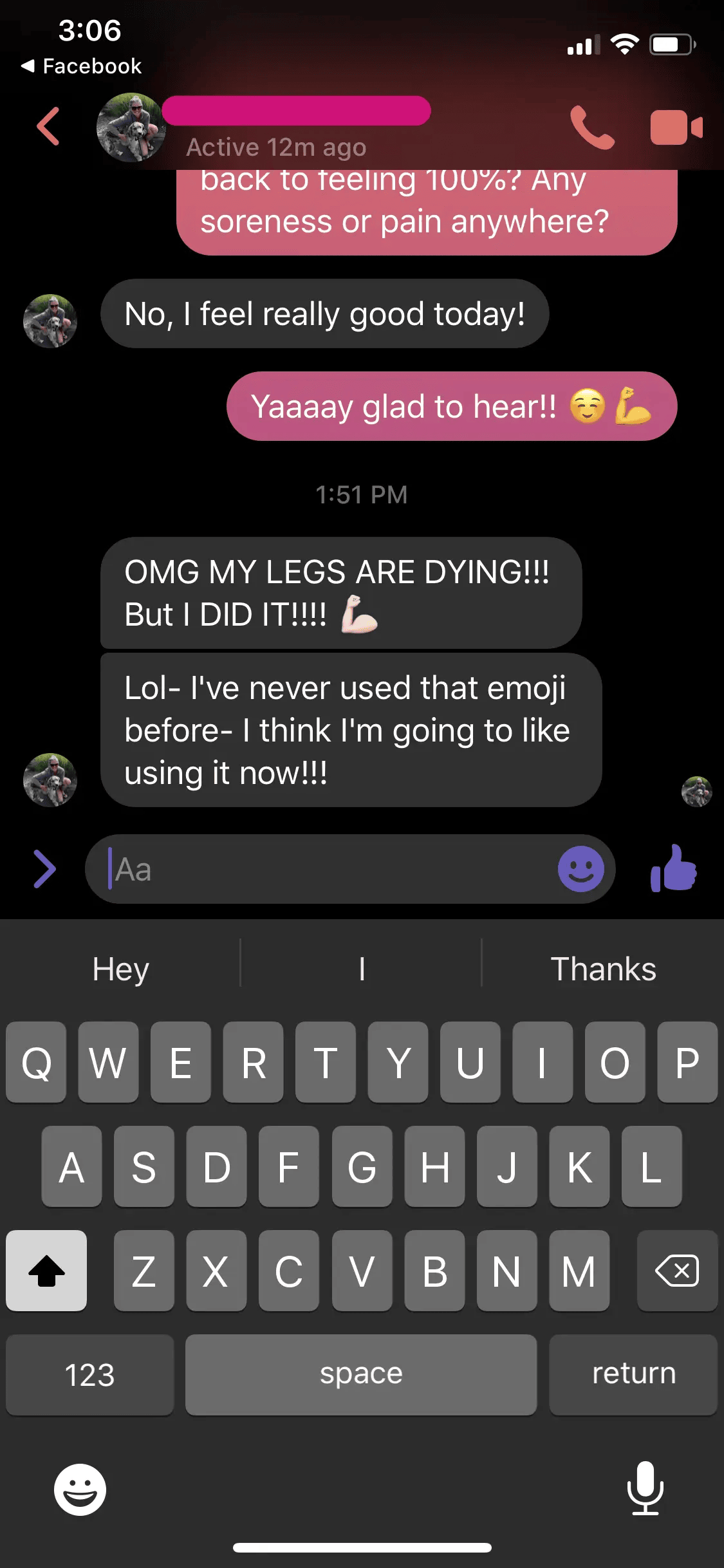Expand more chat options with the arrow
Viewport: 724px width, 1568px height.
pyautogui.click(x=44, y=869)
